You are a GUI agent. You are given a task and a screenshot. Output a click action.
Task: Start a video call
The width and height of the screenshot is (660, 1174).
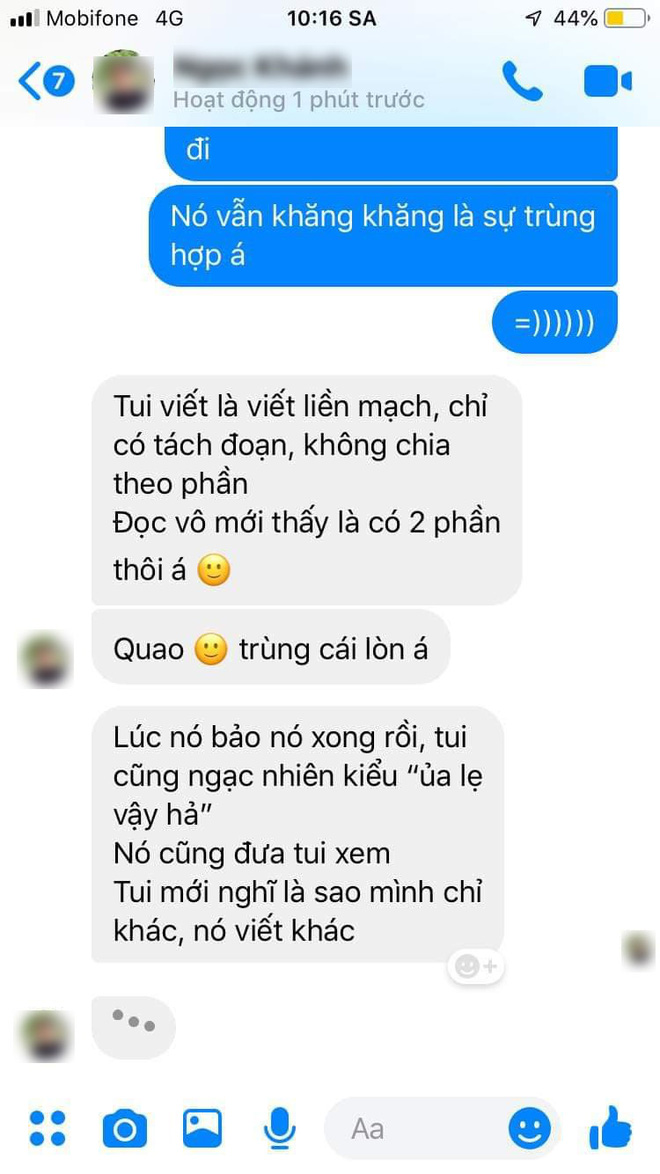(x=607, y=82)
